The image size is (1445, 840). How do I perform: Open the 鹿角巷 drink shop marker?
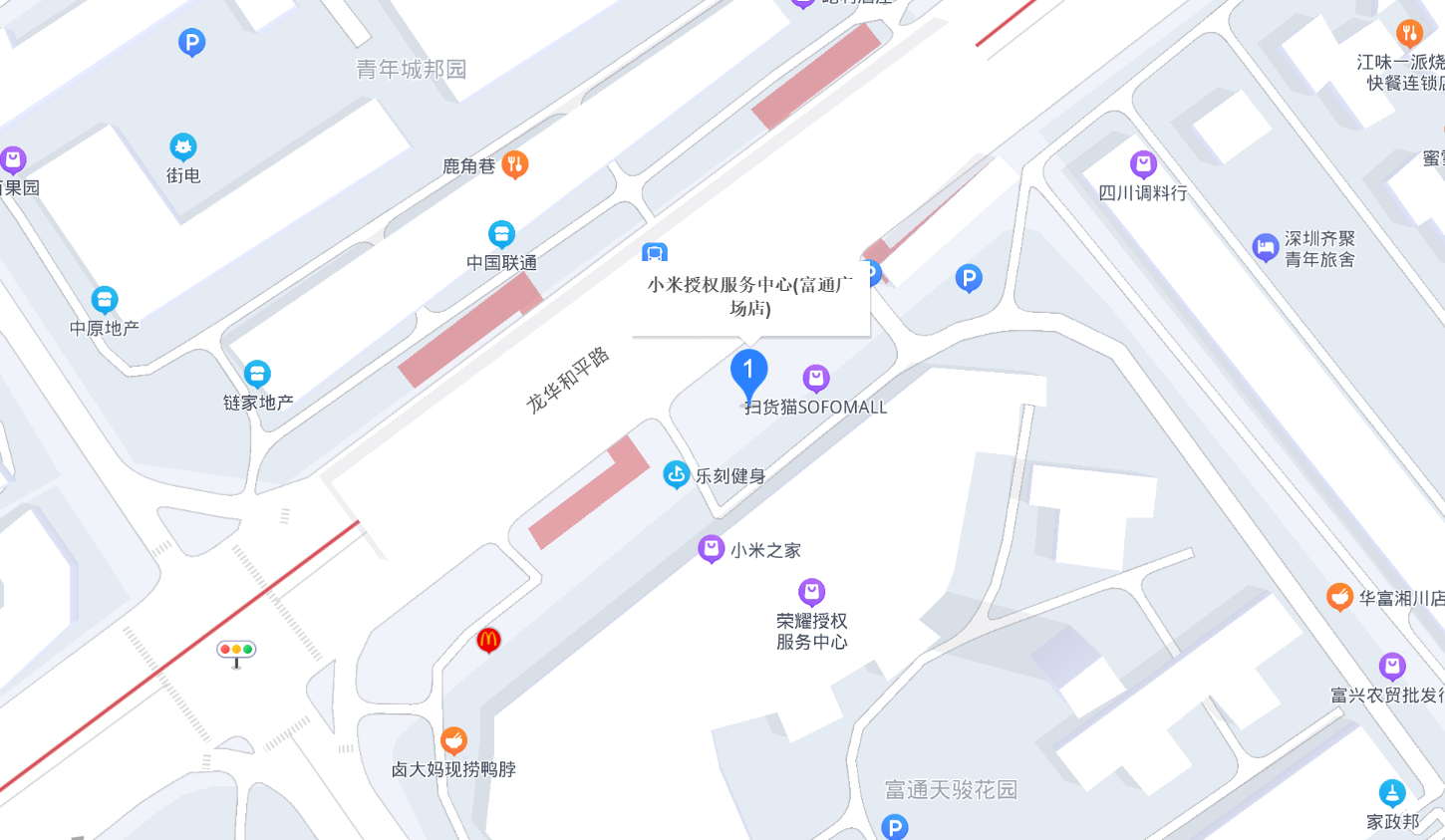pos(515,164)
